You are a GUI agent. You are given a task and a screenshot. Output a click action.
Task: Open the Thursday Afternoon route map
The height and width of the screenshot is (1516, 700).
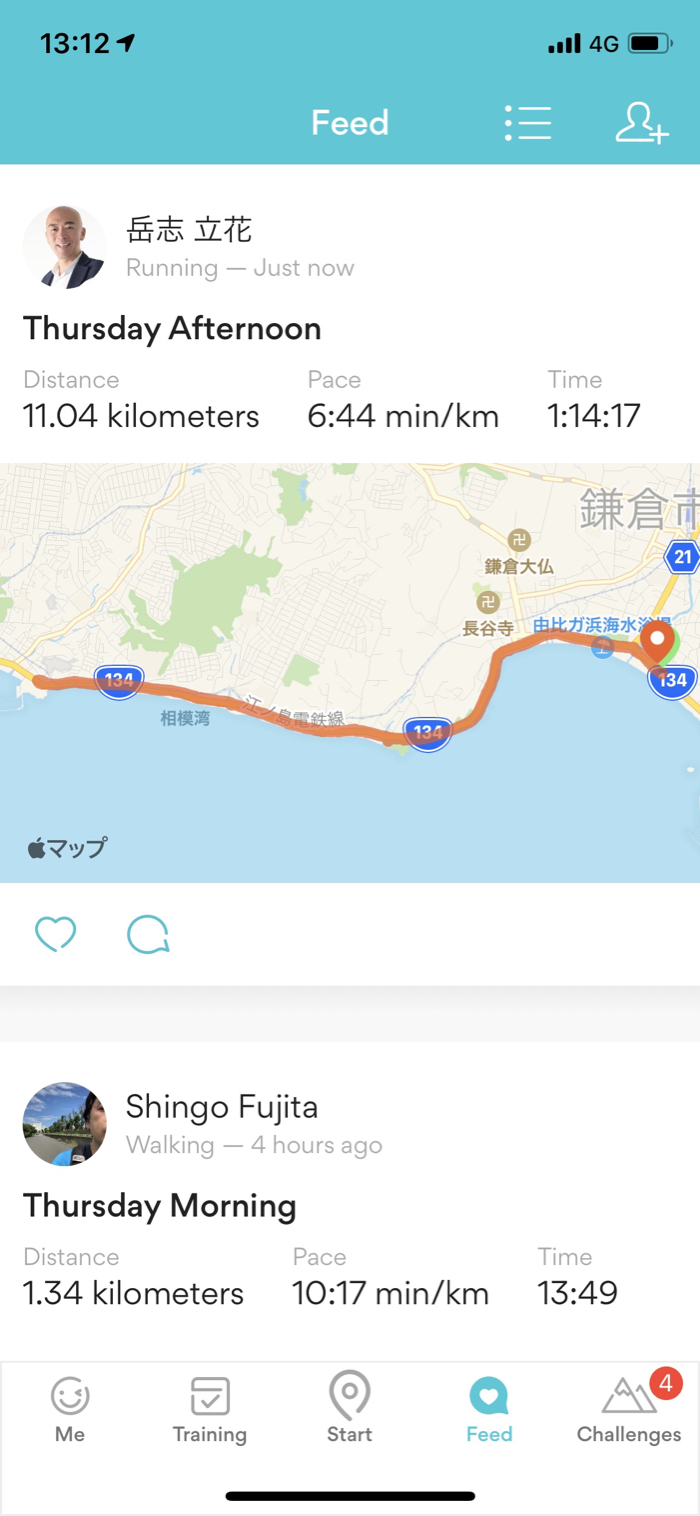pyautogui.click(x=350, y=672)
